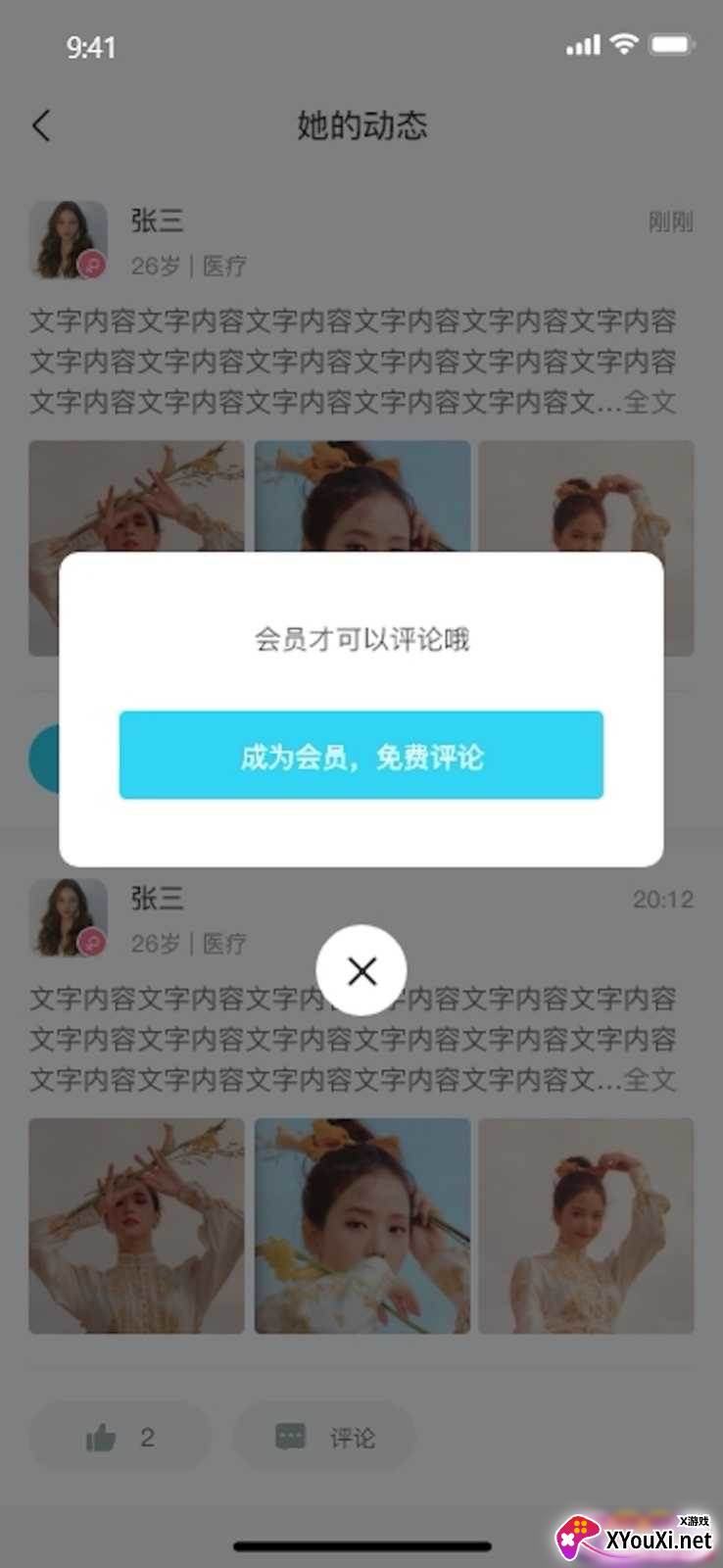View the first photo in the 20:12 post

(x=136, y=1225)
